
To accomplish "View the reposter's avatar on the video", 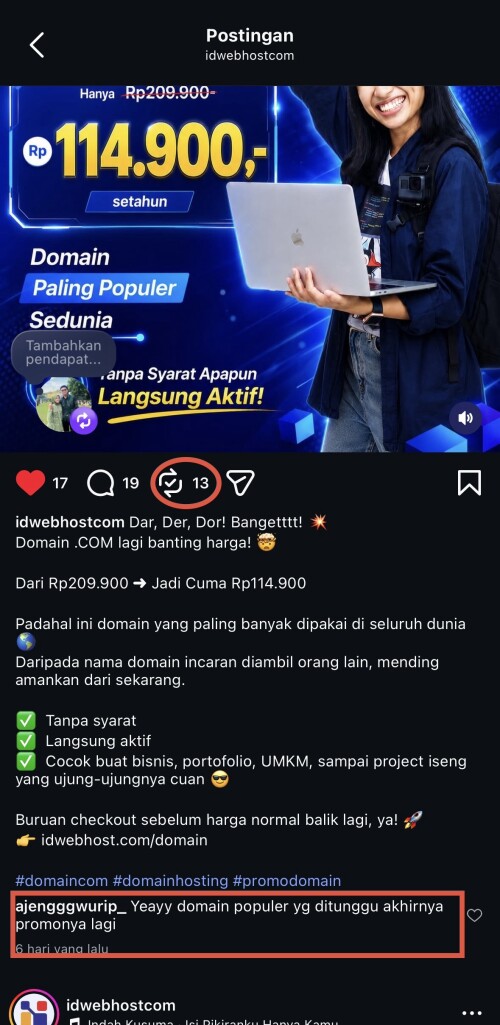I will [x=64, y=404].
